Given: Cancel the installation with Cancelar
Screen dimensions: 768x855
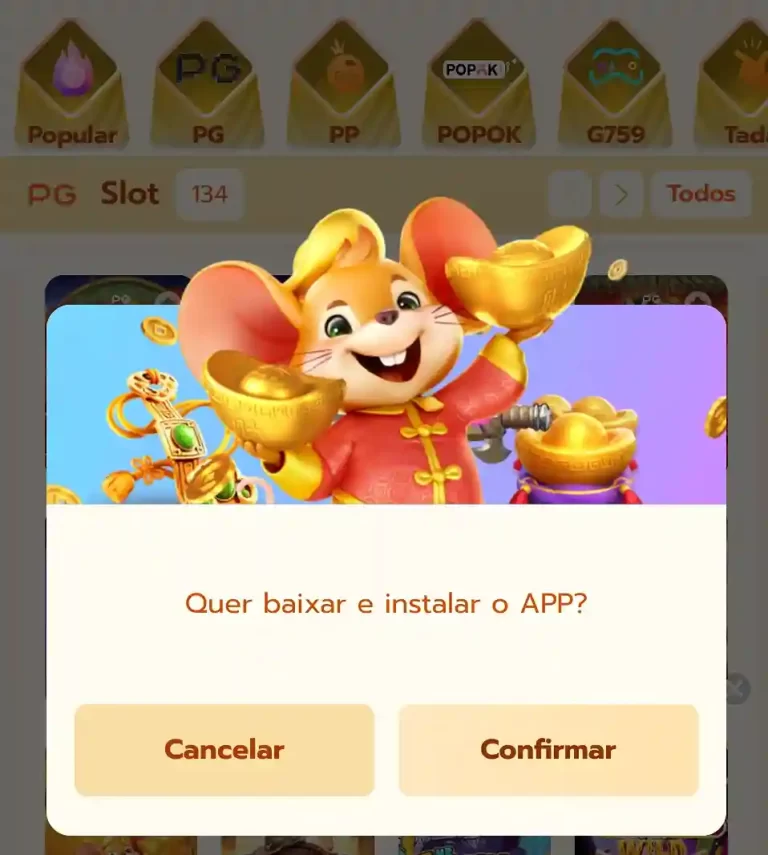Looking at the screenshot, I should tap(224, 750).
